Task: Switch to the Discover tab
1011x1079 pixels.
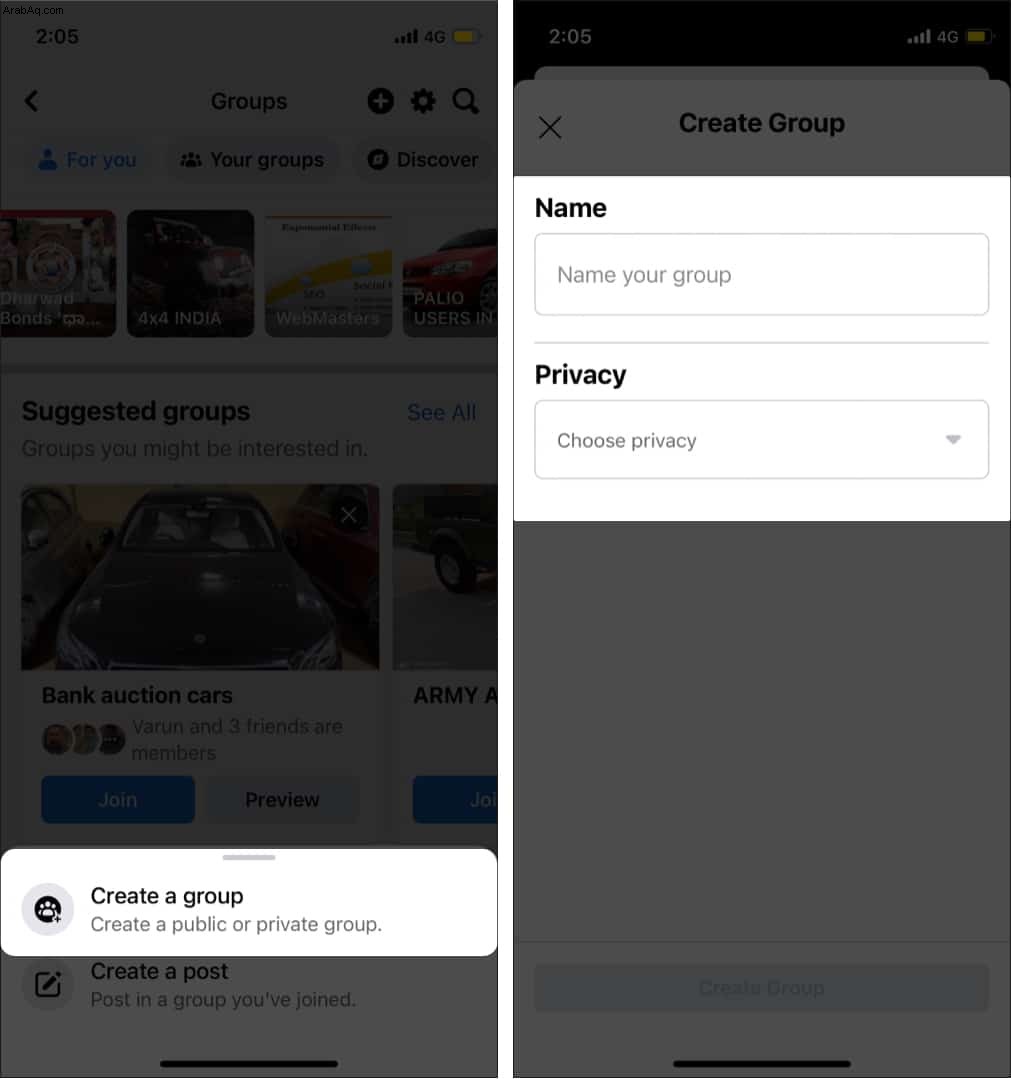Action: tap(423, 160)
